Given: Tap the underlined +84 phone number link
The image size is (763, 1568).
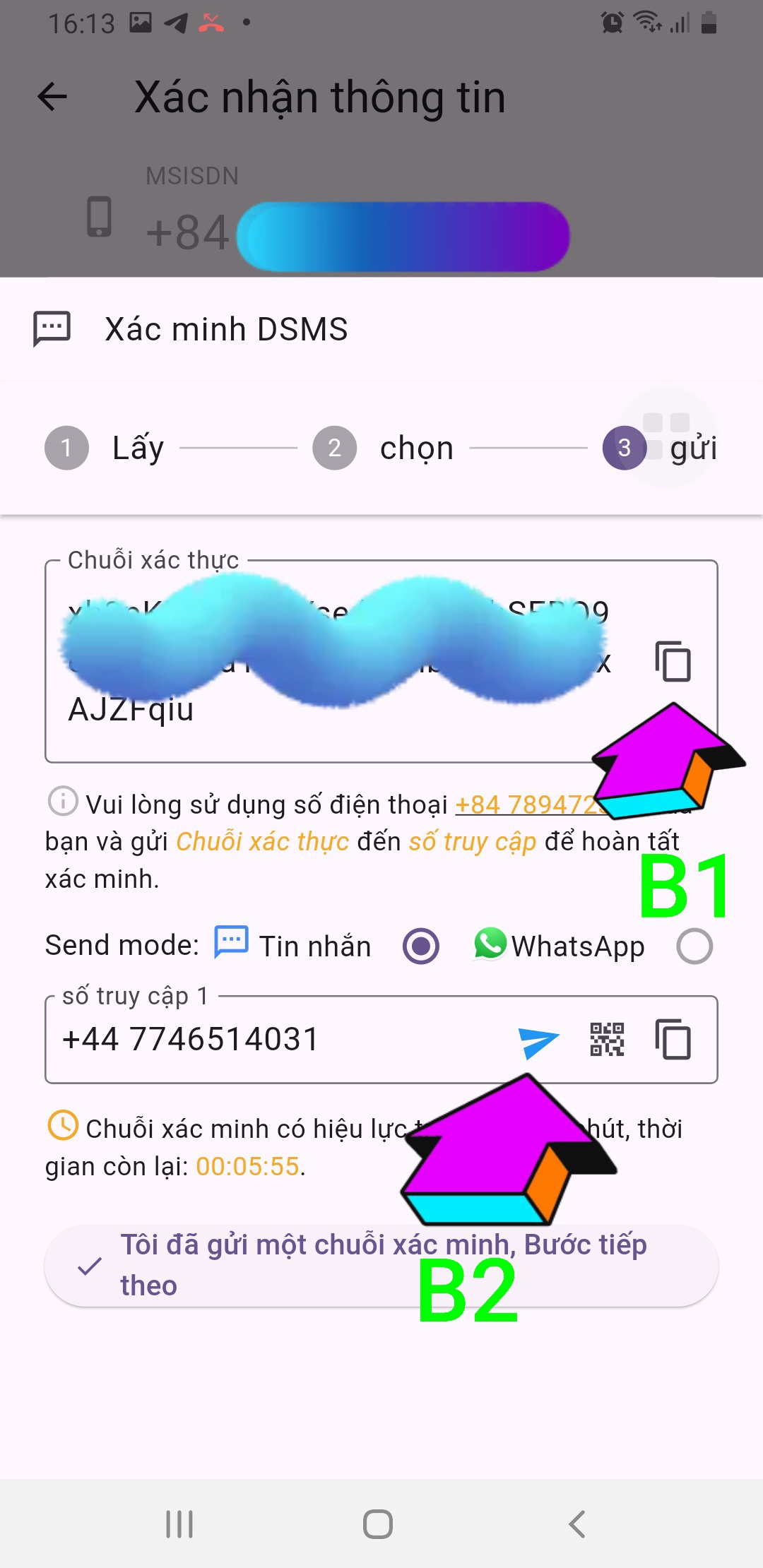Looking at the screenshot, I should point(526,804).
